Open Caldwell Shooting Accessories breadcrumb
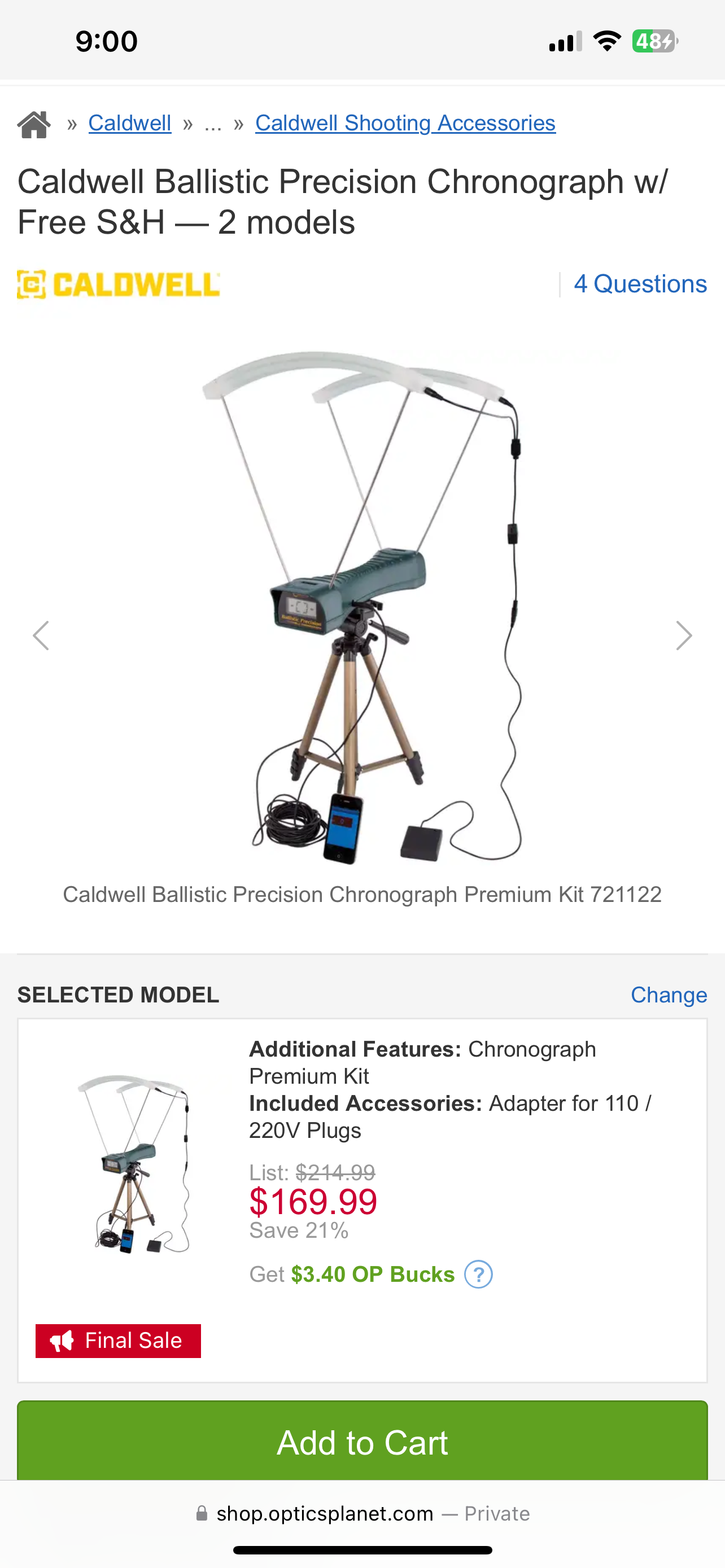Viewport: 725px width, 1568px height. [405, 123]
